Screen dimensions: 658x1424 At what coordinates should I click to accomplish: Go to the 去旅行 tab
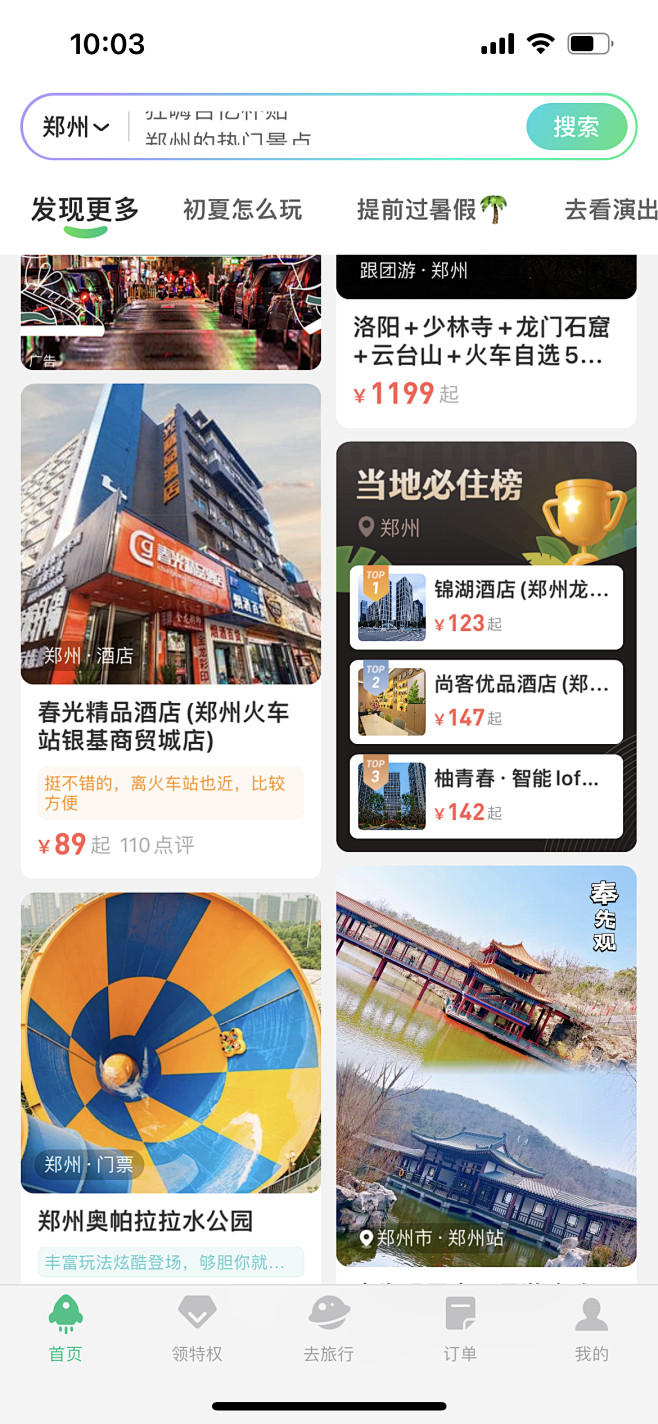tap(328, 1327)
